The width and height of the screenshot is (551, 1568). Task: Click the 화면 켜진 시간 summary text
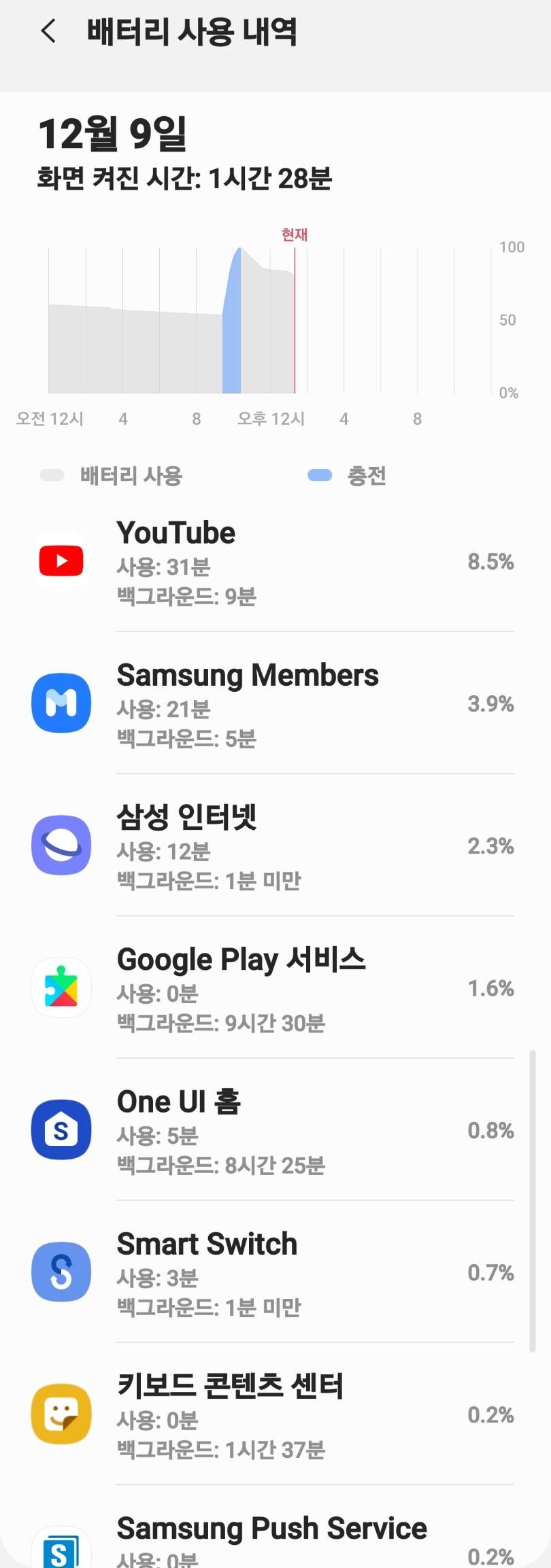pyautogui.click(x=184, y=179)
